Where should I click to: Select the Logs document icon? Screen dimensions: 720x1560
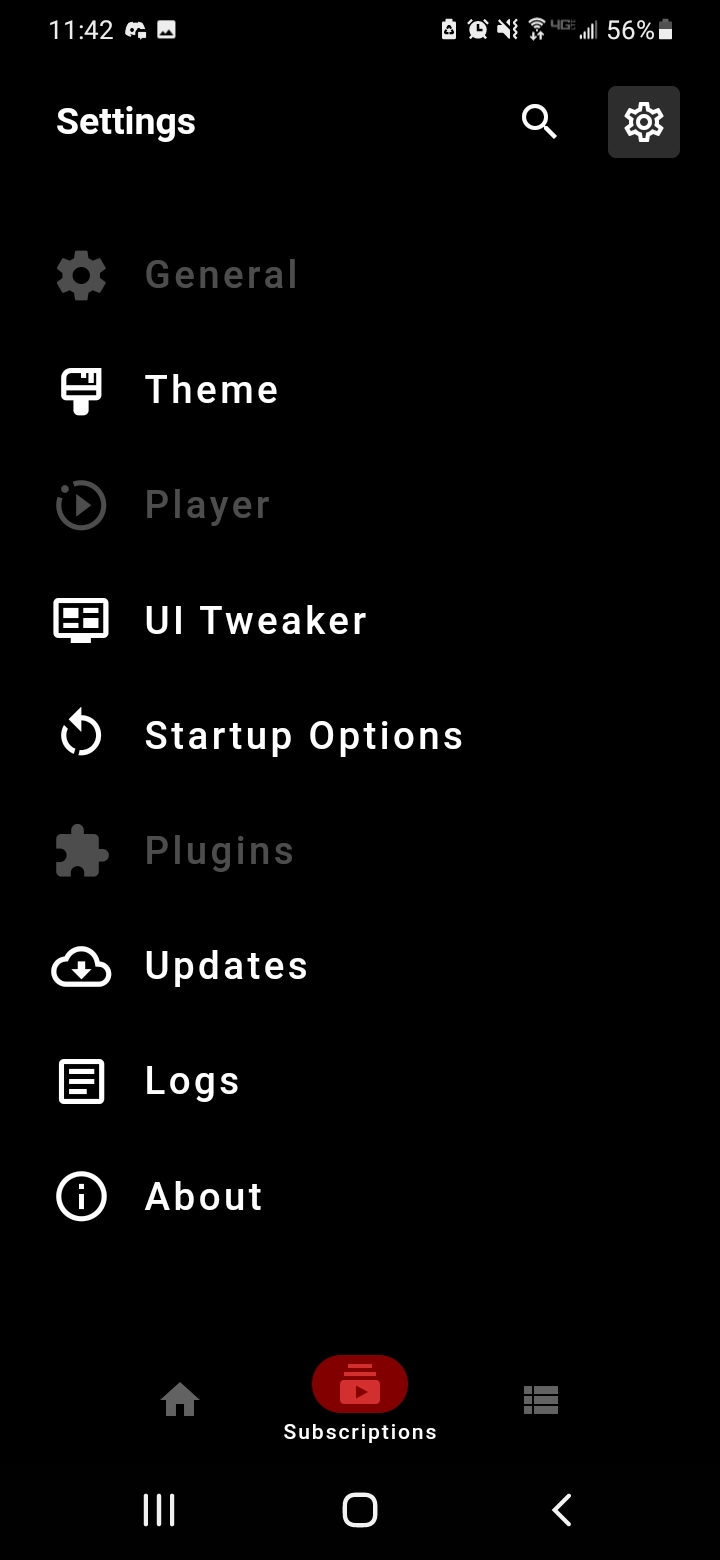(80, 1080)
